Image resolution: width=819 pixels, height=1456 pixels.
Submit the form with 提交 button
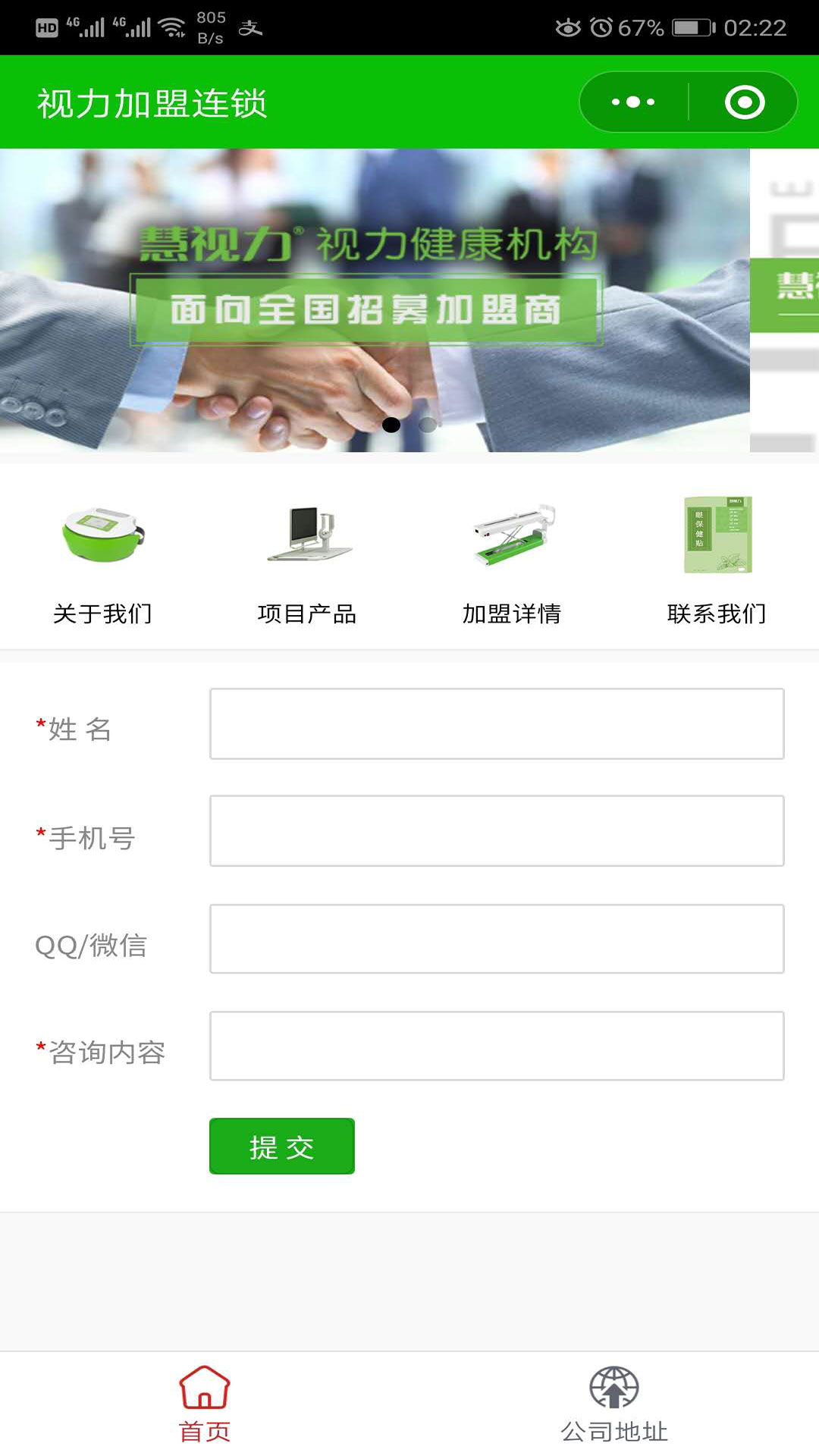click(x=282, y=1146)
